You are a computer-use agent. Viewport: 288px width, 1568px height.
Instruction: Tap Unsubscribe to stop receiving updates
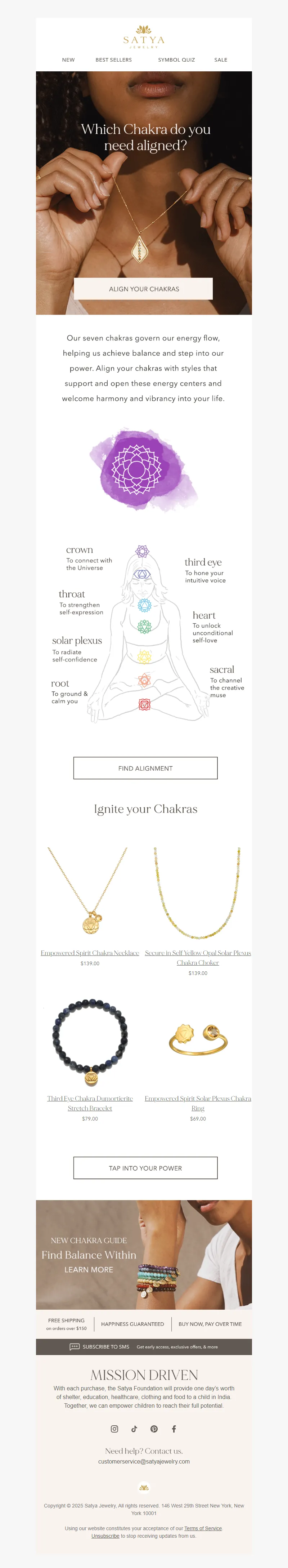click(x=105, y=1536)
